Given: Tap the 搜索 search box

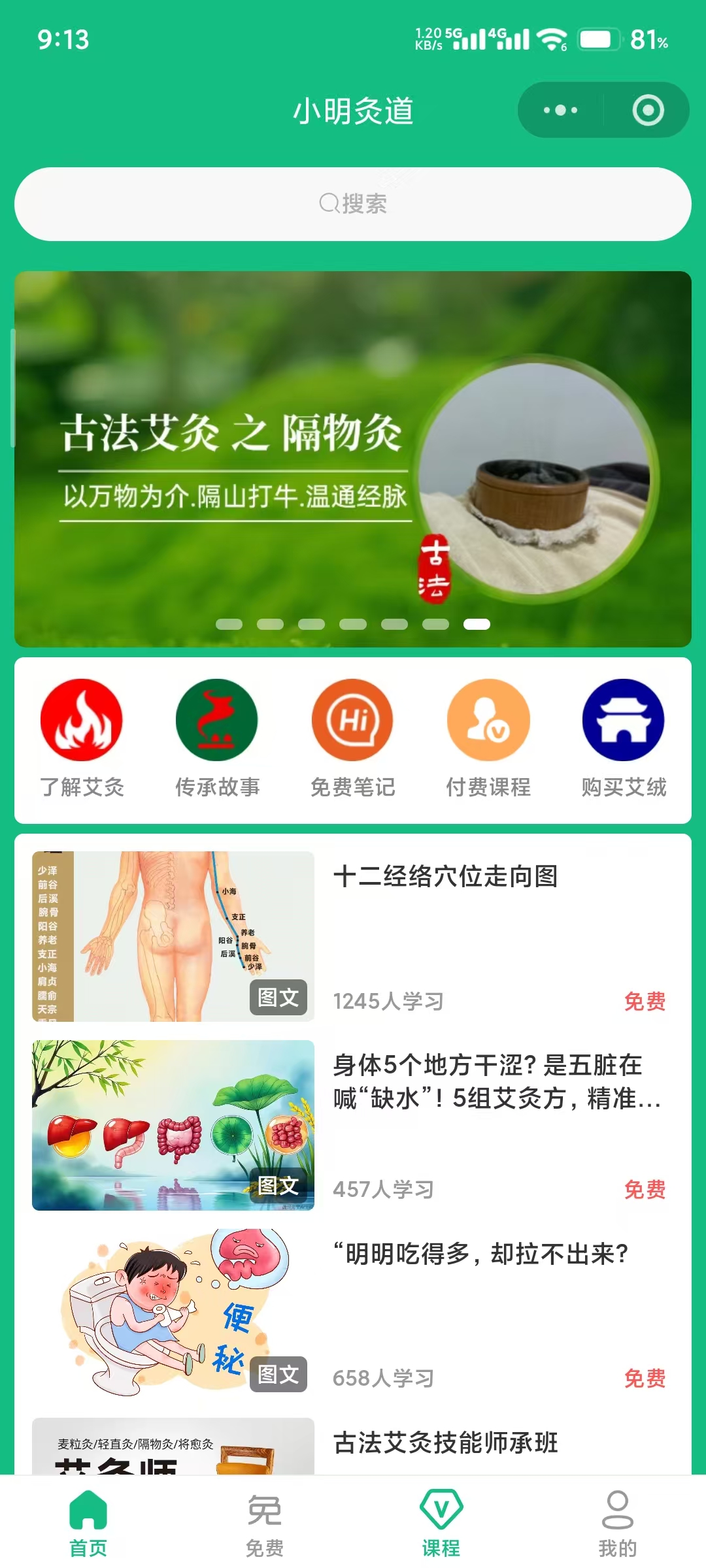Looking at the screenshot, I should (x=353, y=204).
